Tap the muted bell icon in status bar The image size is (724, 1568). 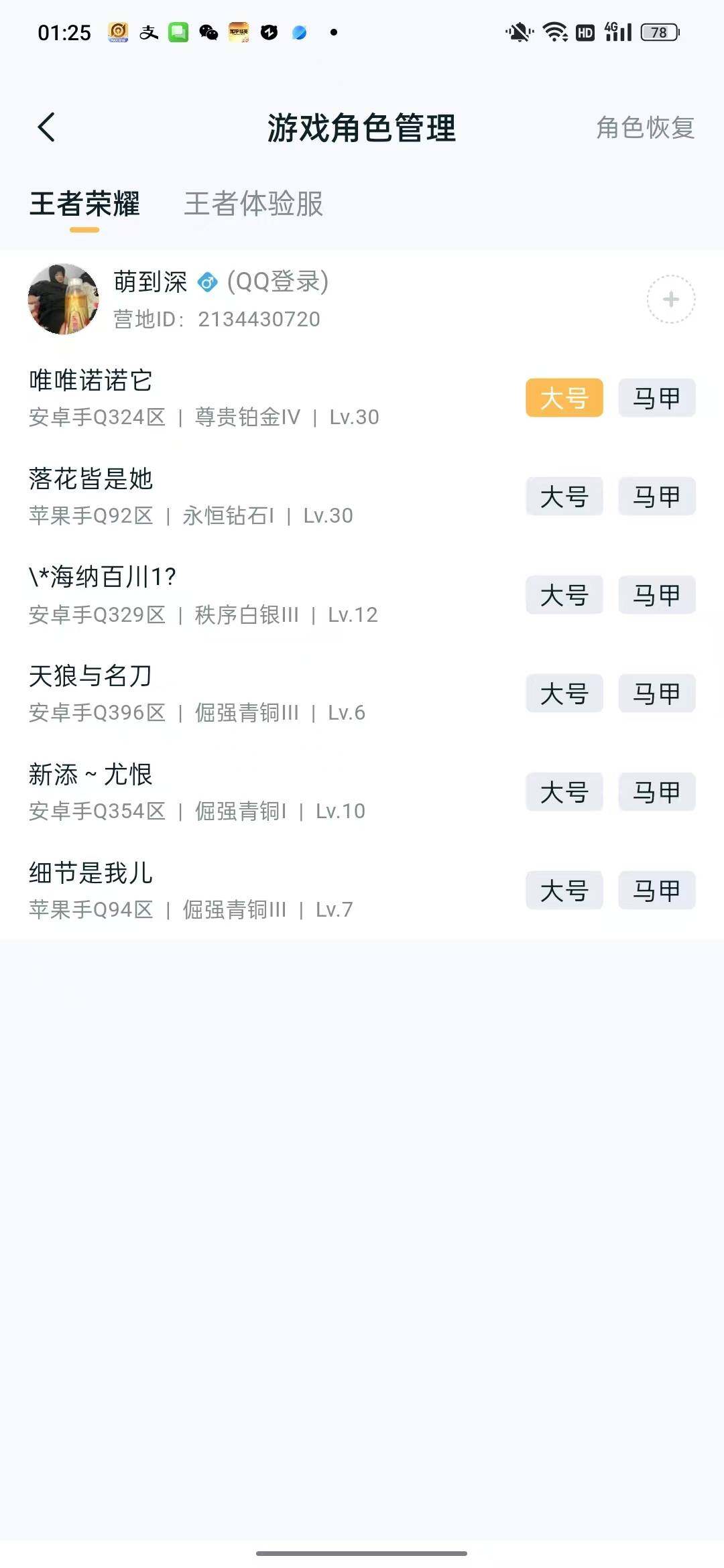[x=520, y=32]
